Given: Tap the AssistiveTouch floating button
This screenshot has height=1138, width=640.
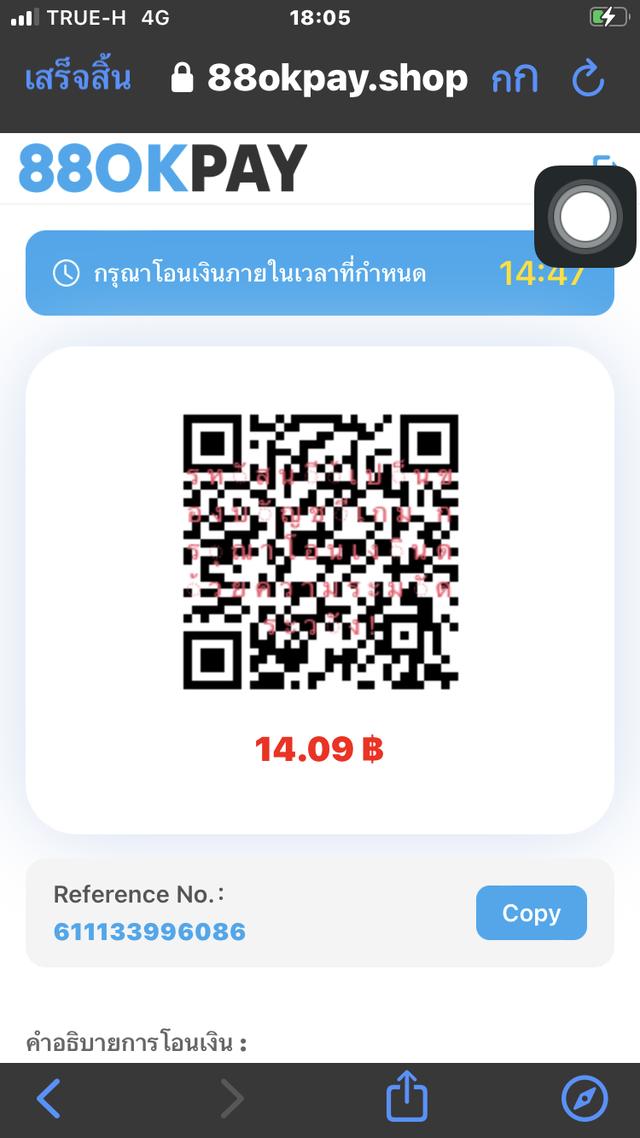Looking at the screenshot, I should pos(585,216).
